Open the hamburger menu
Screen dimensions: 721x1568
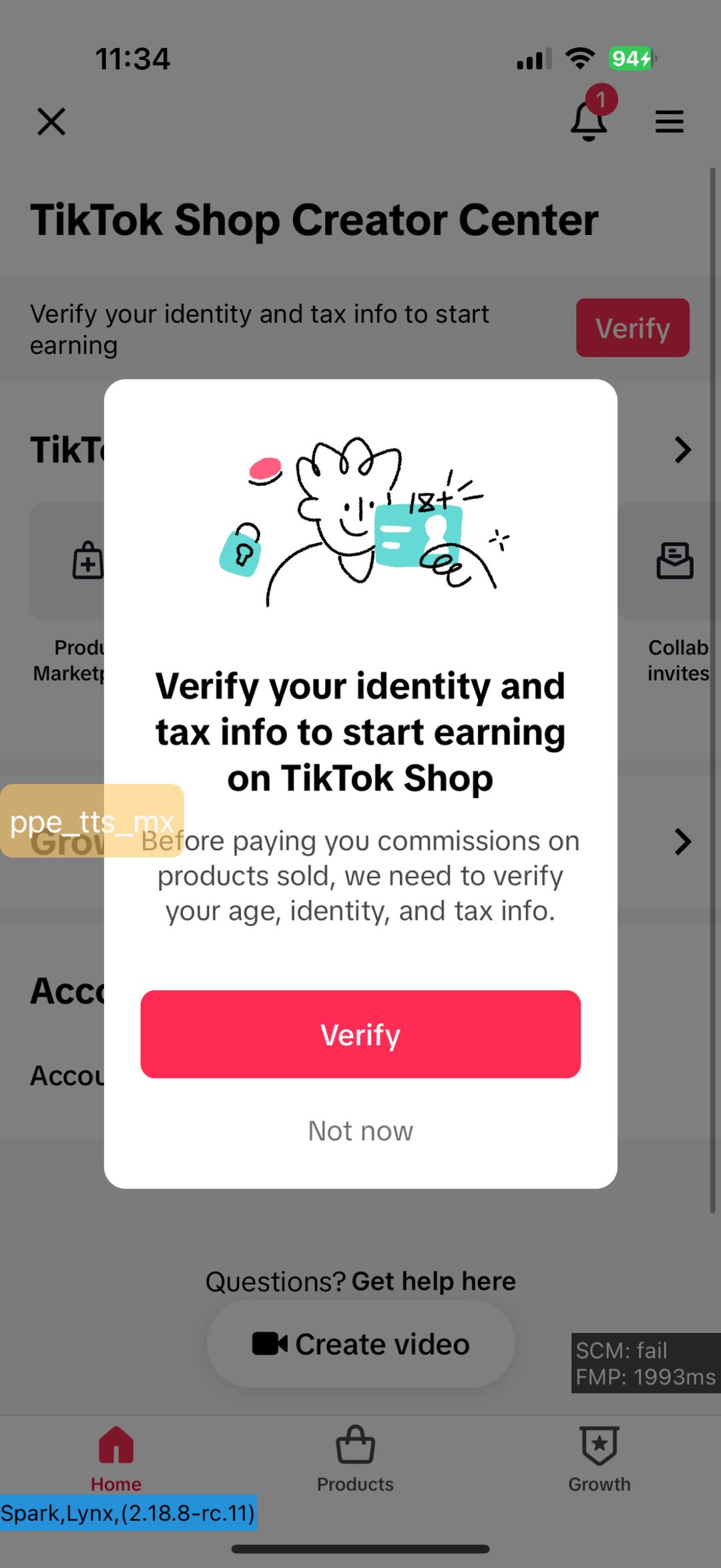669,122
